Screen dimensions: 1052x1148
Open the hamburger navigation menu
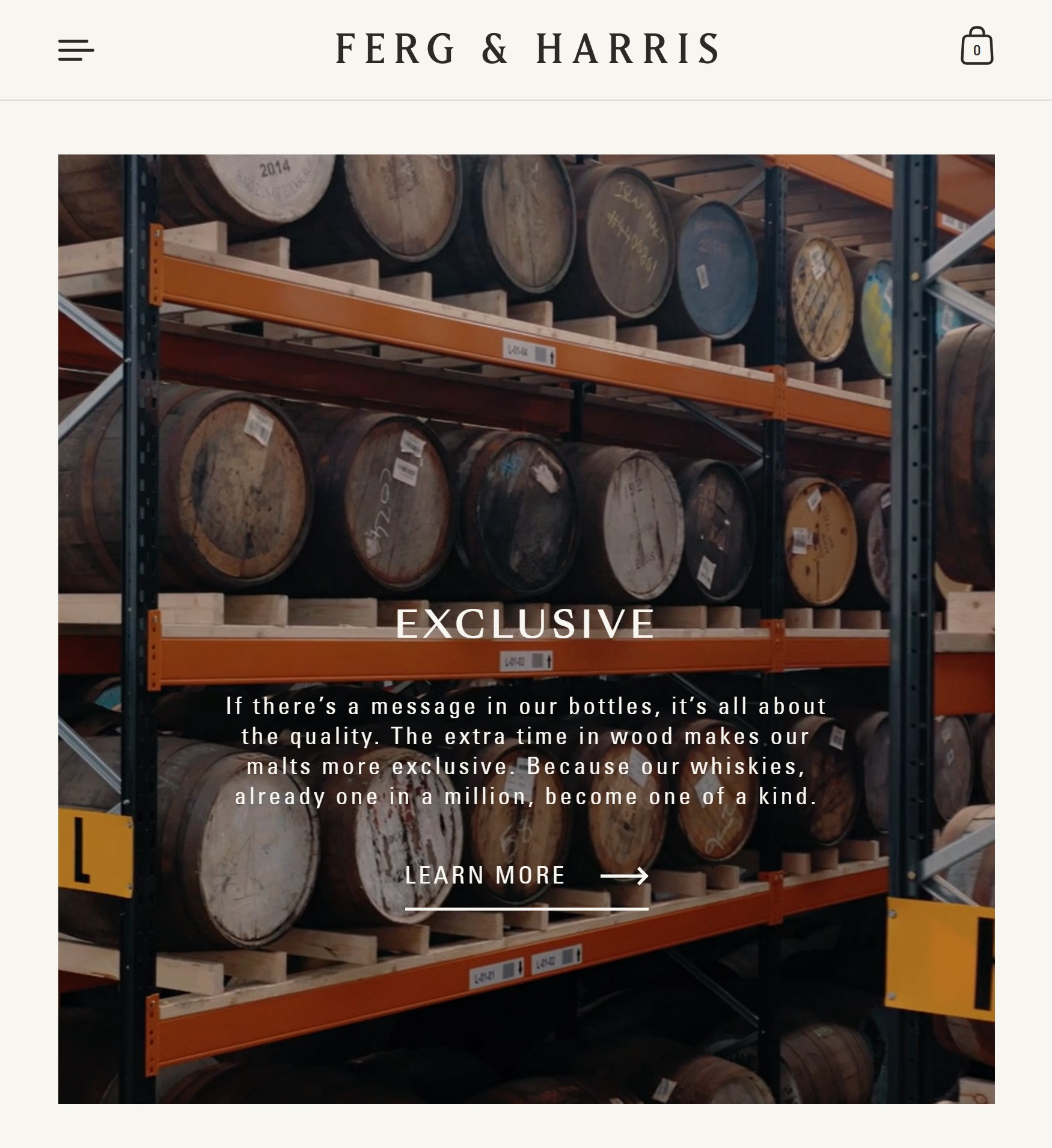(x=76, y=50)
